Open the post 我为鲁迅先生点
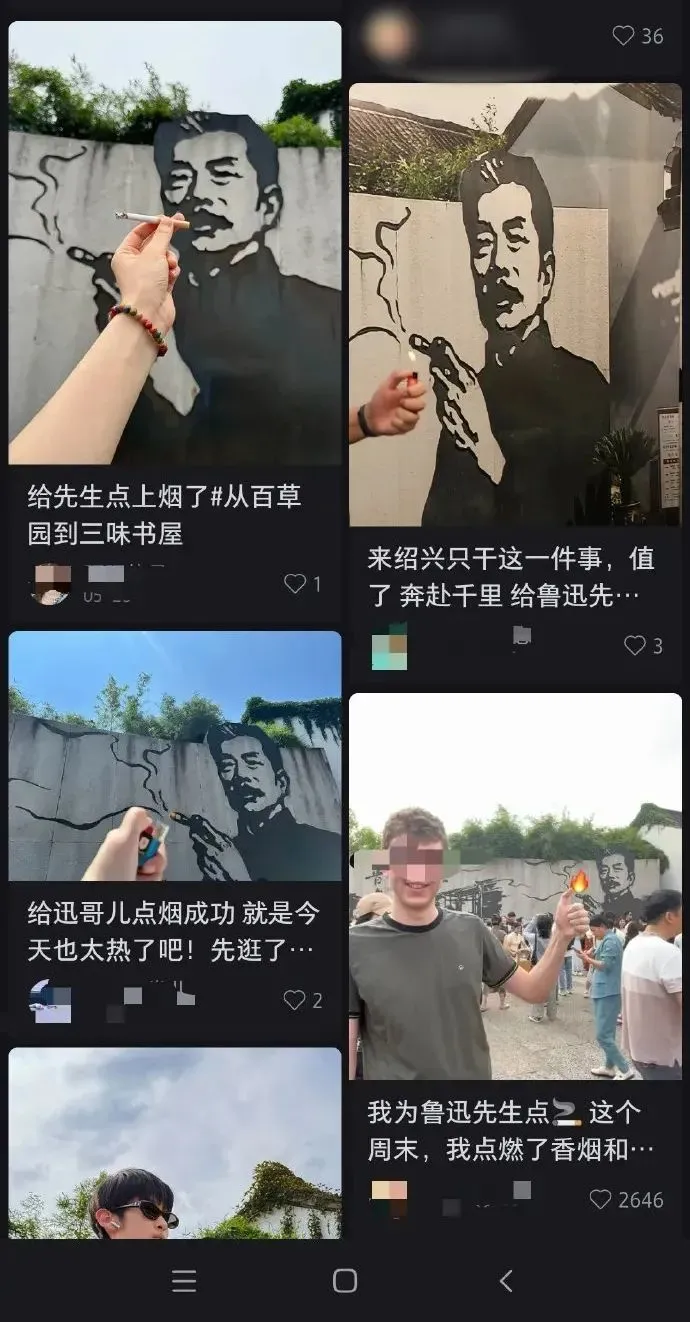Screen dimensions: 690x1322 coord(515,887)
